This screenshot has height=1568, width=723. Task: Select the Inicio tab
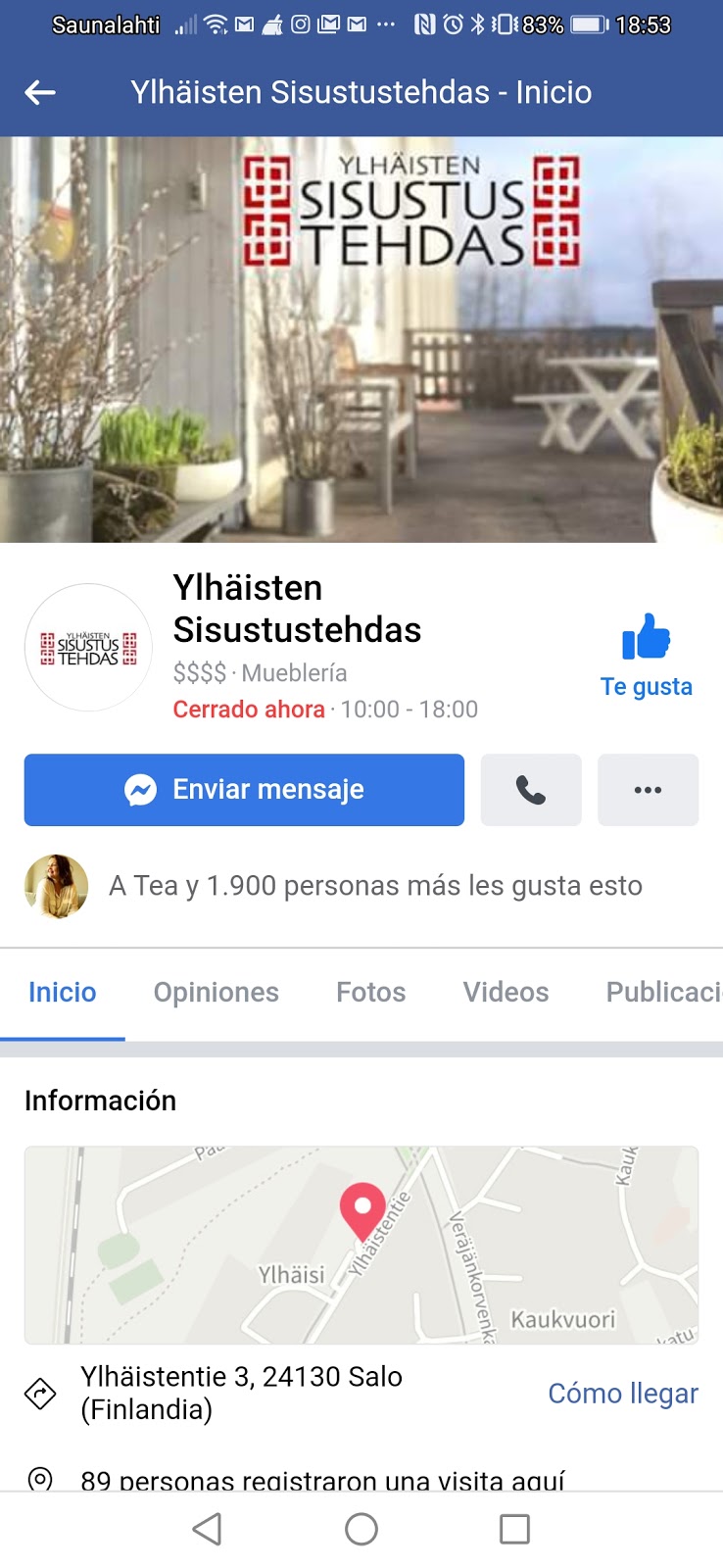point(63,992)
